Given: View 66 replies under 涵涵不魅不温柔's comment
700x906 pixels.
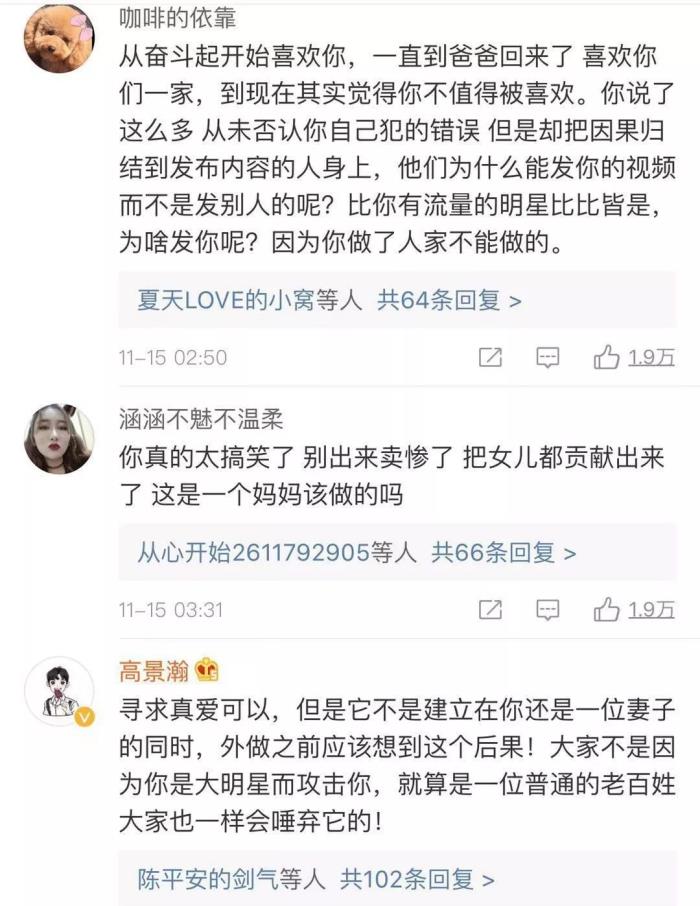Looking at the screenshot, I should click(356, 551).
